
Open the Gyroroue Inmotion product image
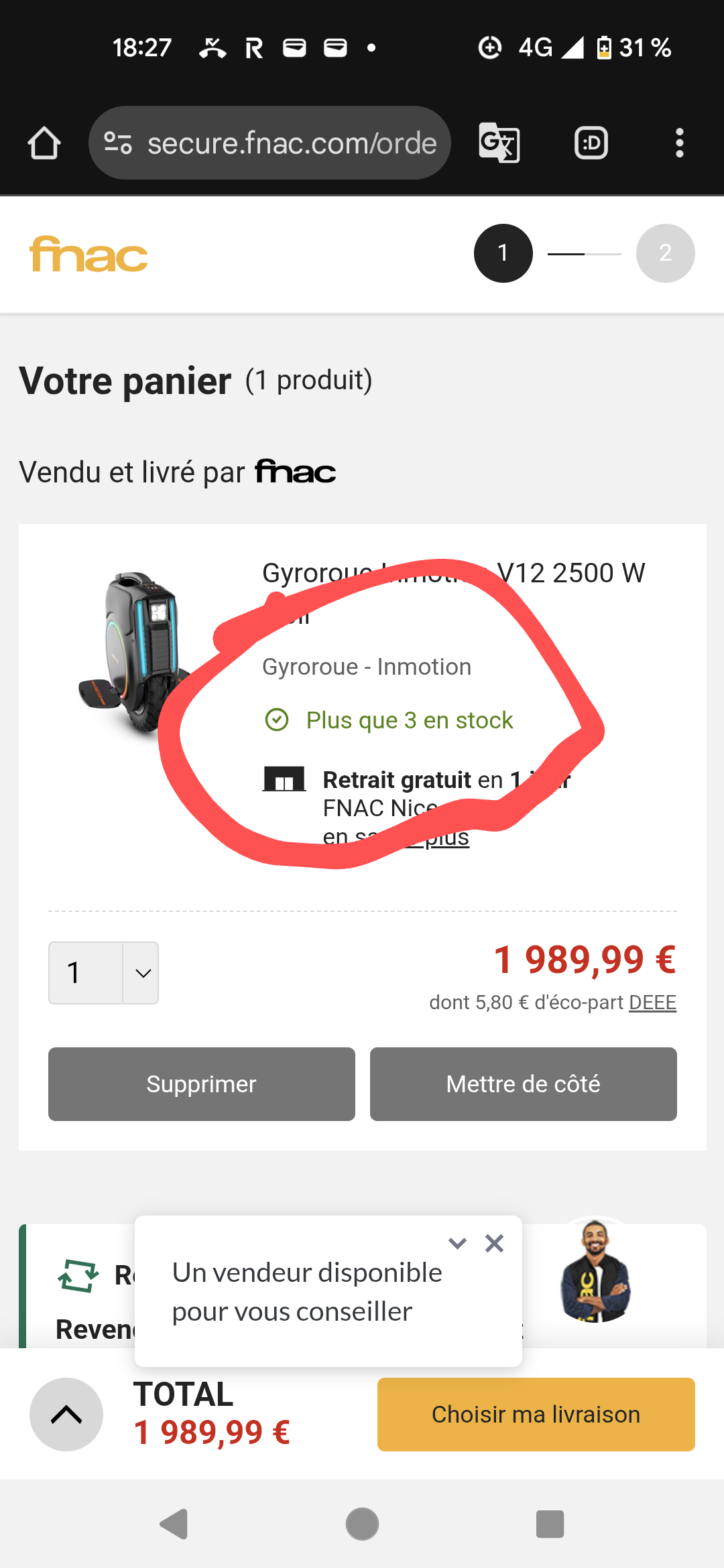click(x=134, y=653)
